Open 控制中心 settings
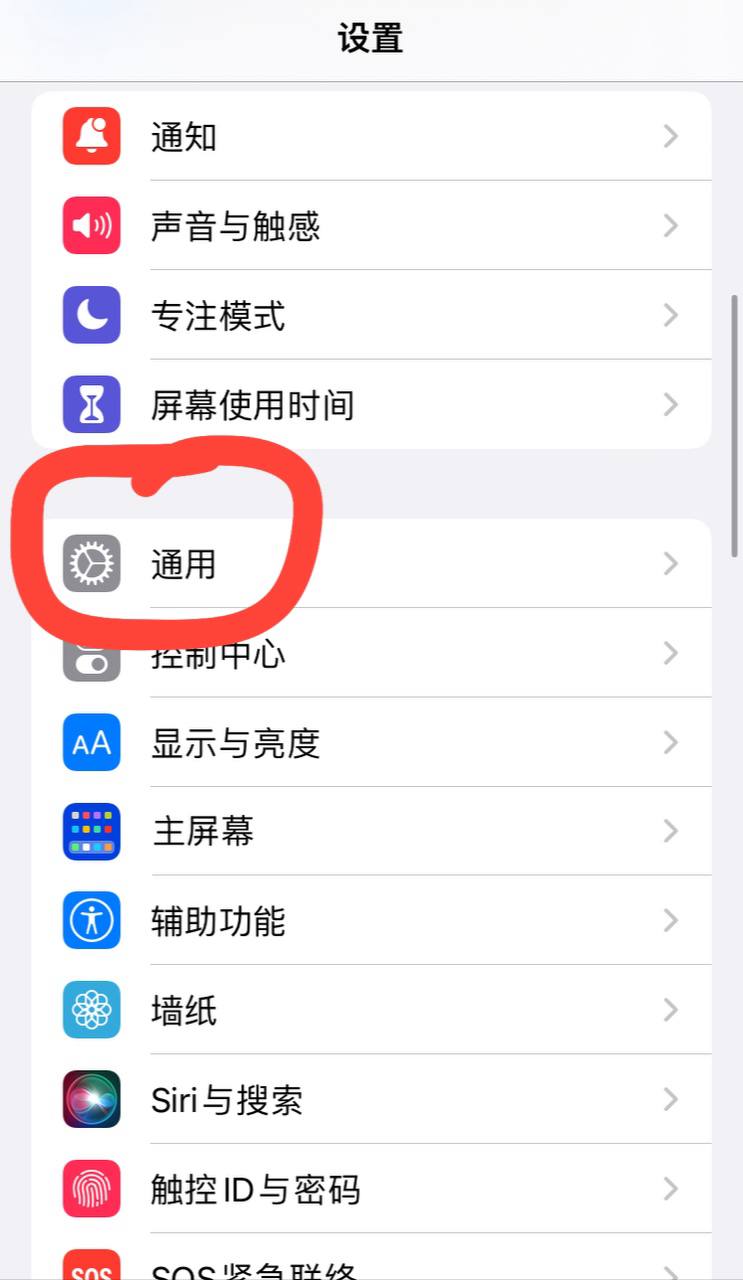The image size is (743, 1280). pyautogui.click(x=370, y=655)
